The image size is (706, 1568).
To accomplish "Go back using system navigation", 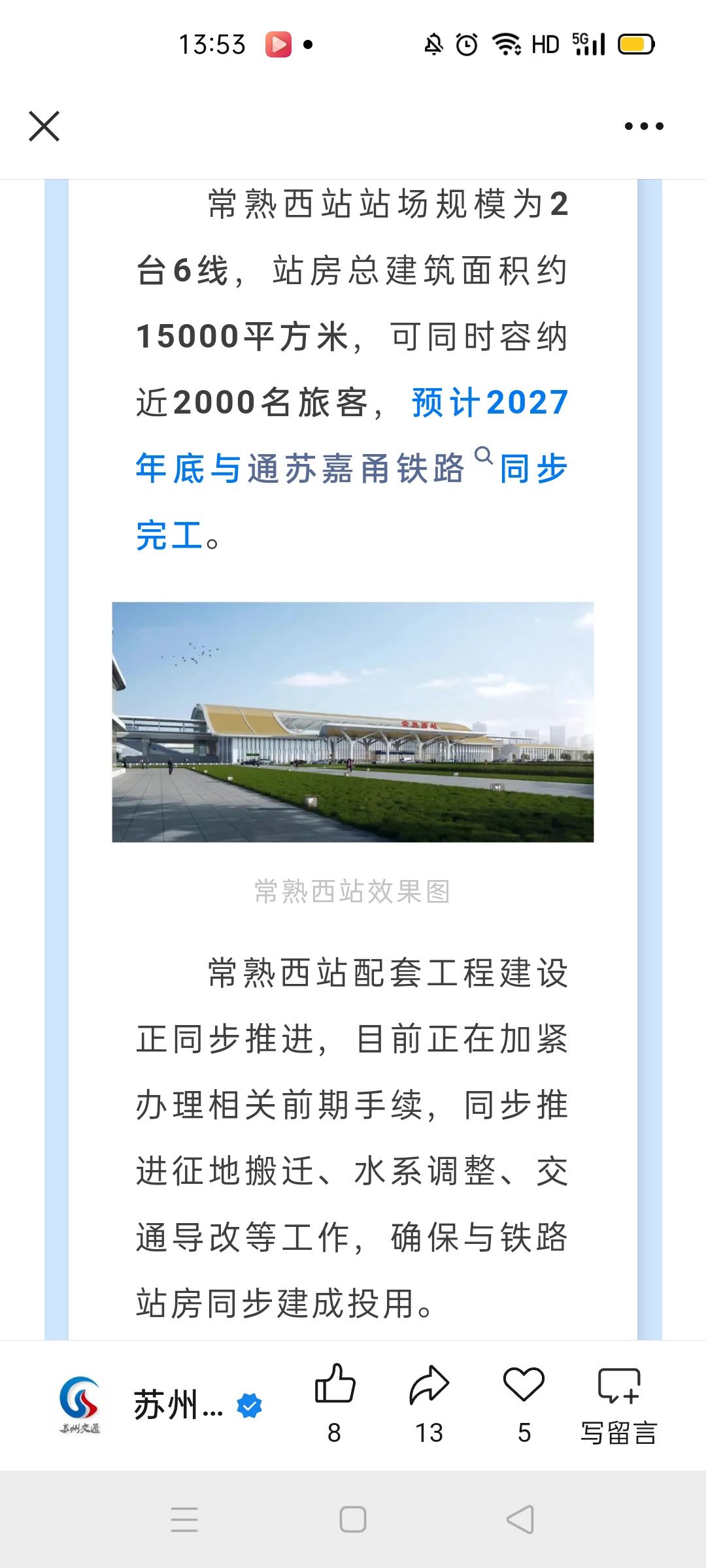I will click(520, 1519).
